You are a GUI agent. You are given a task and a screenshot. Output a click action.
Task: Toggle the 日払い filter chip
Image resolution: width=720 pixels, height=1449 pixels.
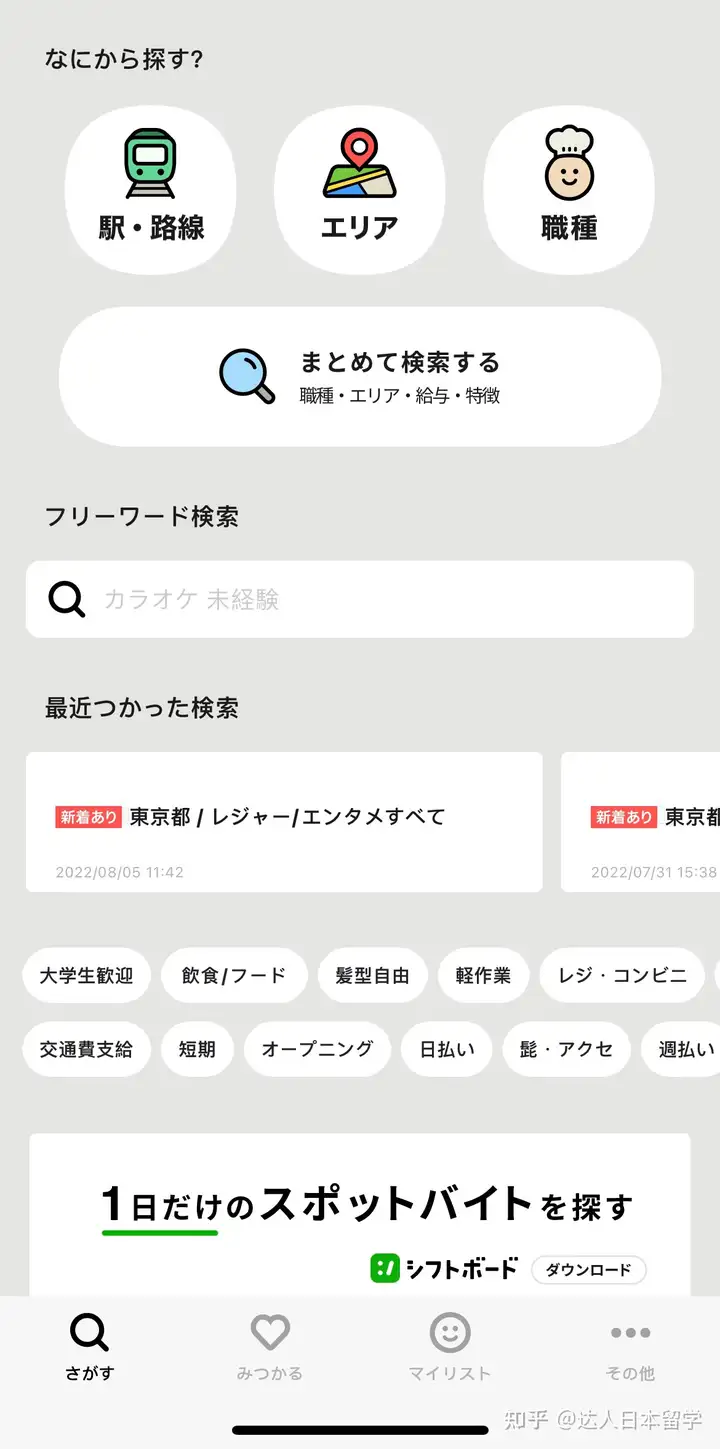pyautogui.click(x=446, y=1049)
